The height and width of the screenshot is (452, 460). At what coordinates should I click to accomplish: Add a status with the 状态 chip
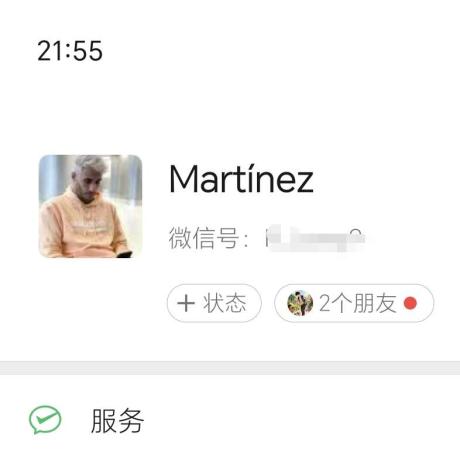[214, 303]
